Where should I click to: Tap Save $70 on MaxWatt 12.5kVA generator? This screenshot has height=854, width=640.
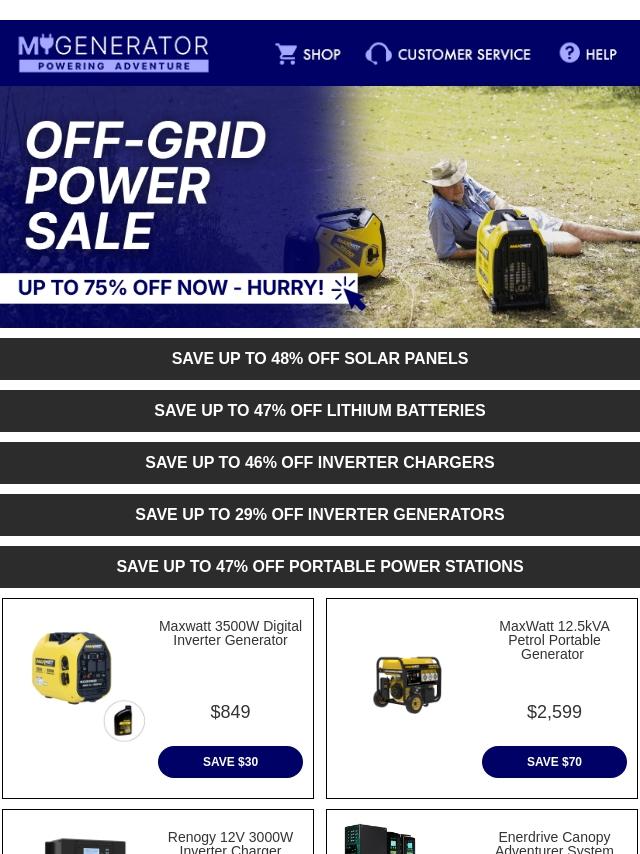(x=554, y=762)
